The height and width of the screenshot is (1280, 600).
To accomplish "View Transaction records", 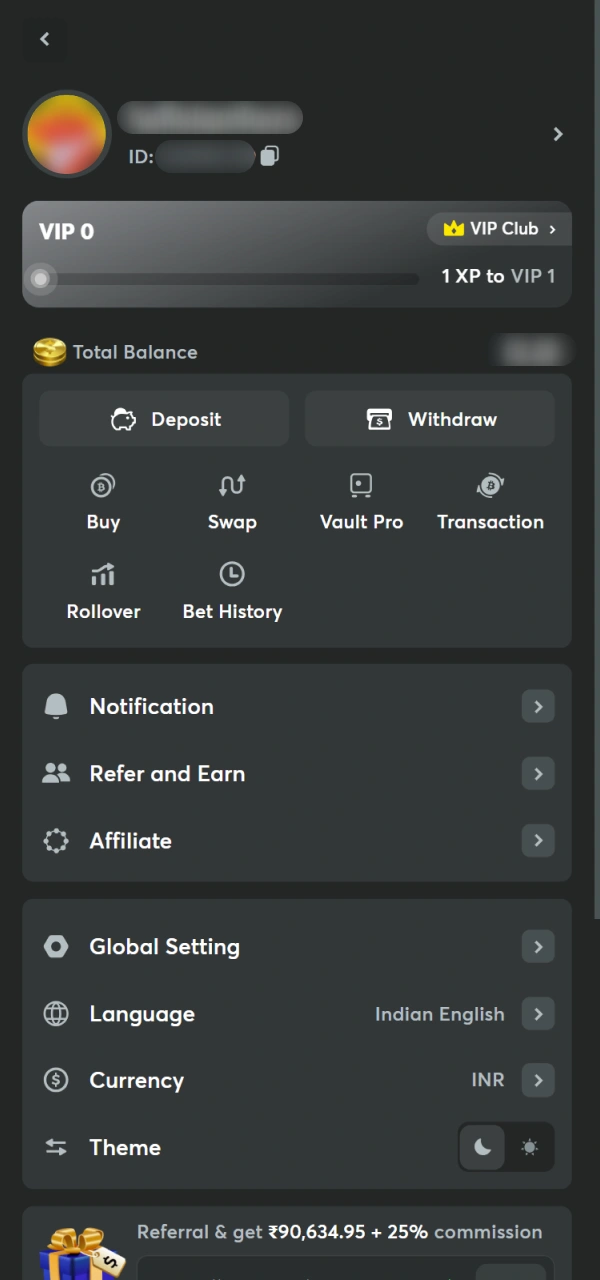I will pos(490,502).
